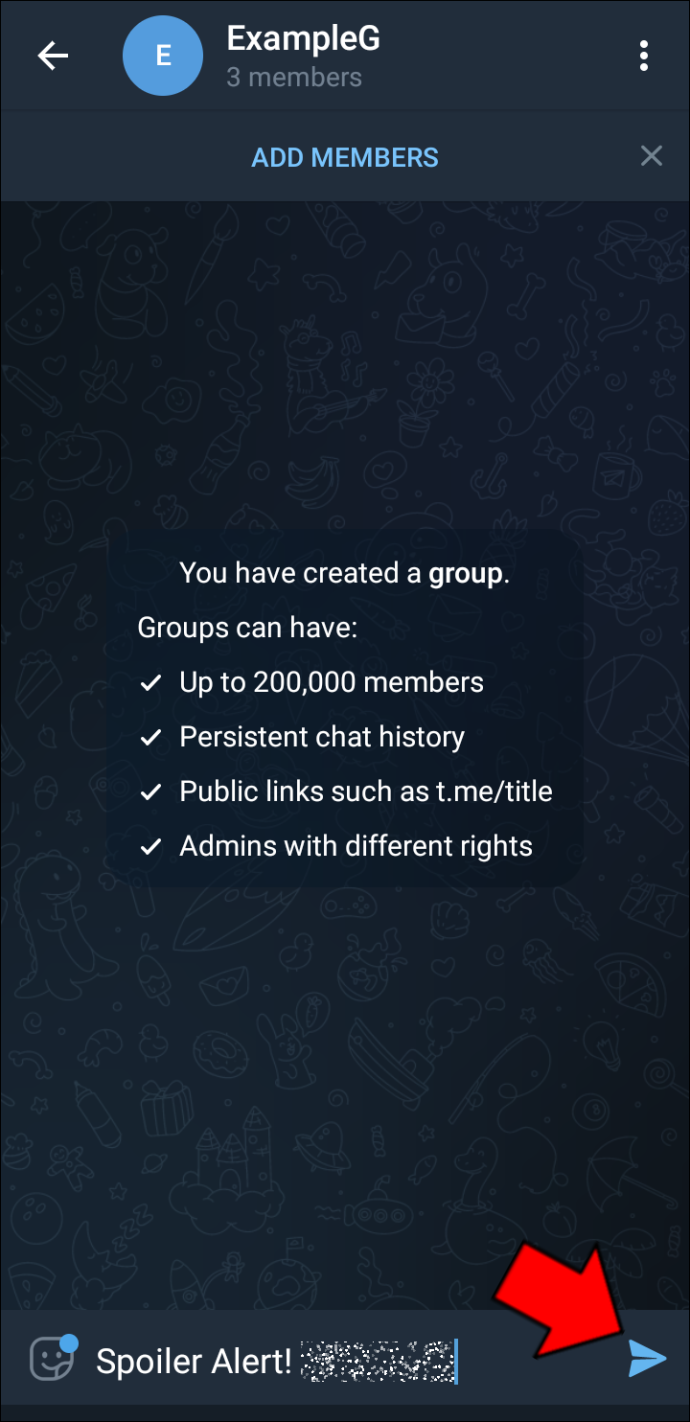This screenshot has height=1422, width=690.
Task: Open the three-dot overflow menu
Action: pos(643,56)
